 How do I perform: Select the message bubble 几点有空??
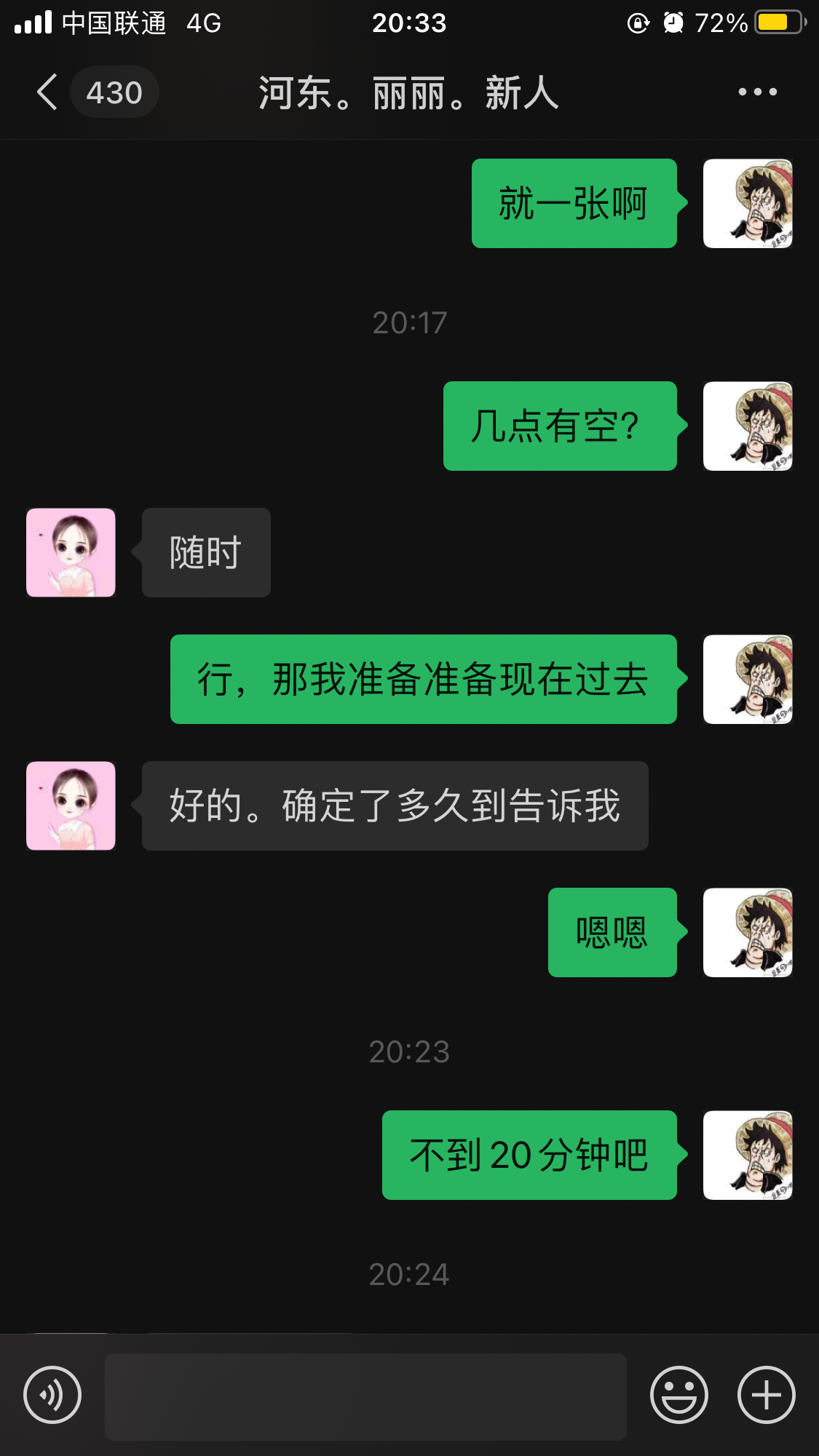click(x=560, y=427)
